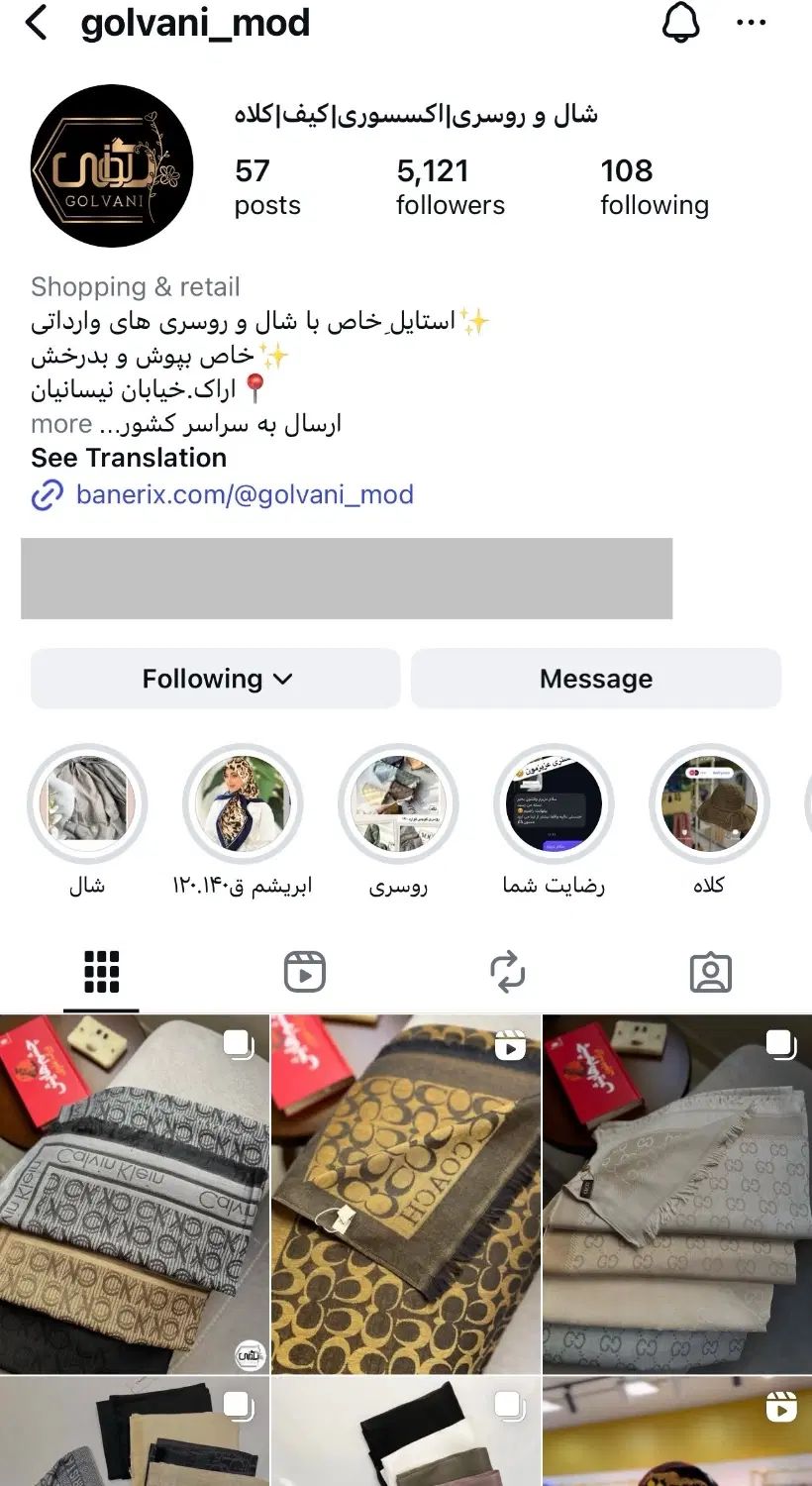This screenshot has width=812, height=1486.
Task: Switch to the reposts tab
Action: pyautogui.click(x=507, y=972)
